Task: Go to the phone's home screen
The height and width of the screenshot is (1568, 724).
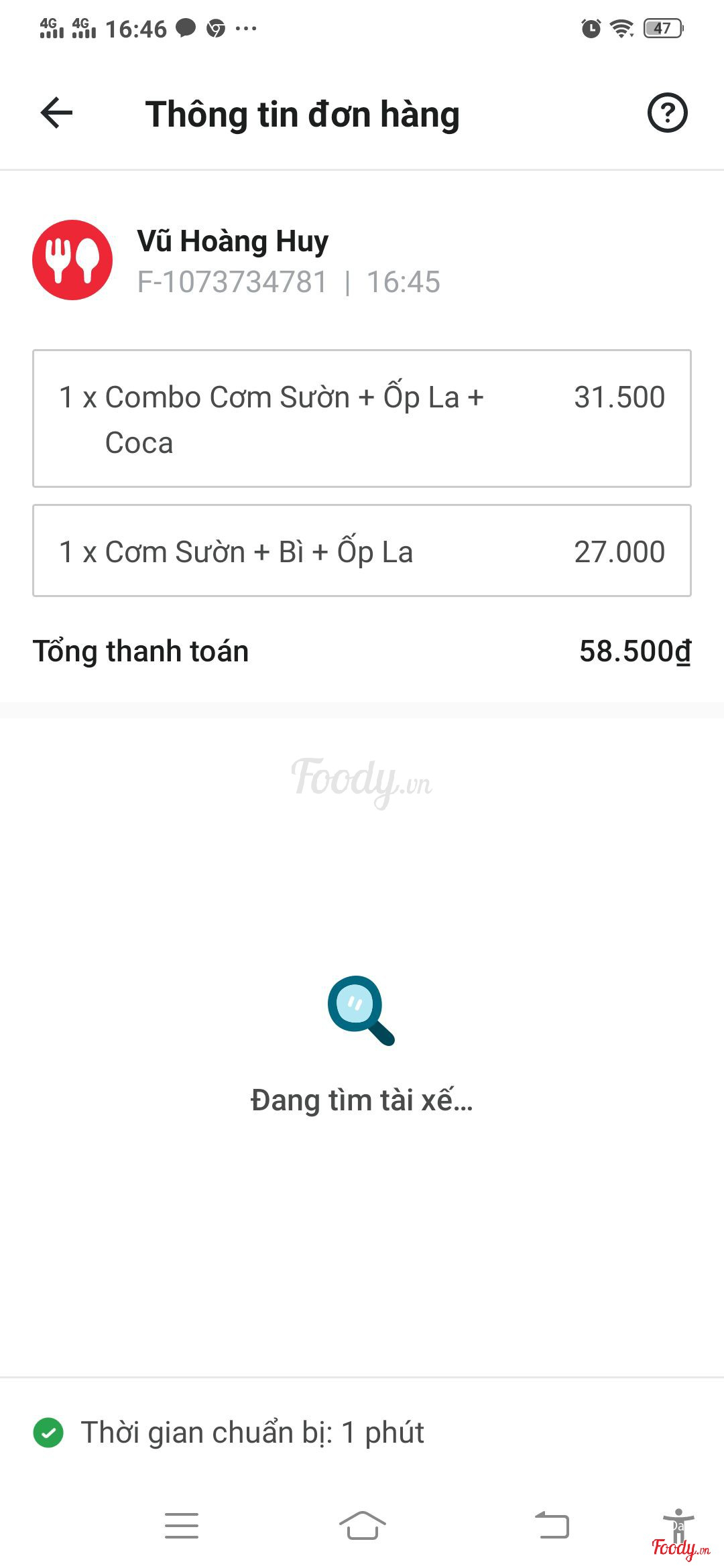Action: tap(362, 1525)
